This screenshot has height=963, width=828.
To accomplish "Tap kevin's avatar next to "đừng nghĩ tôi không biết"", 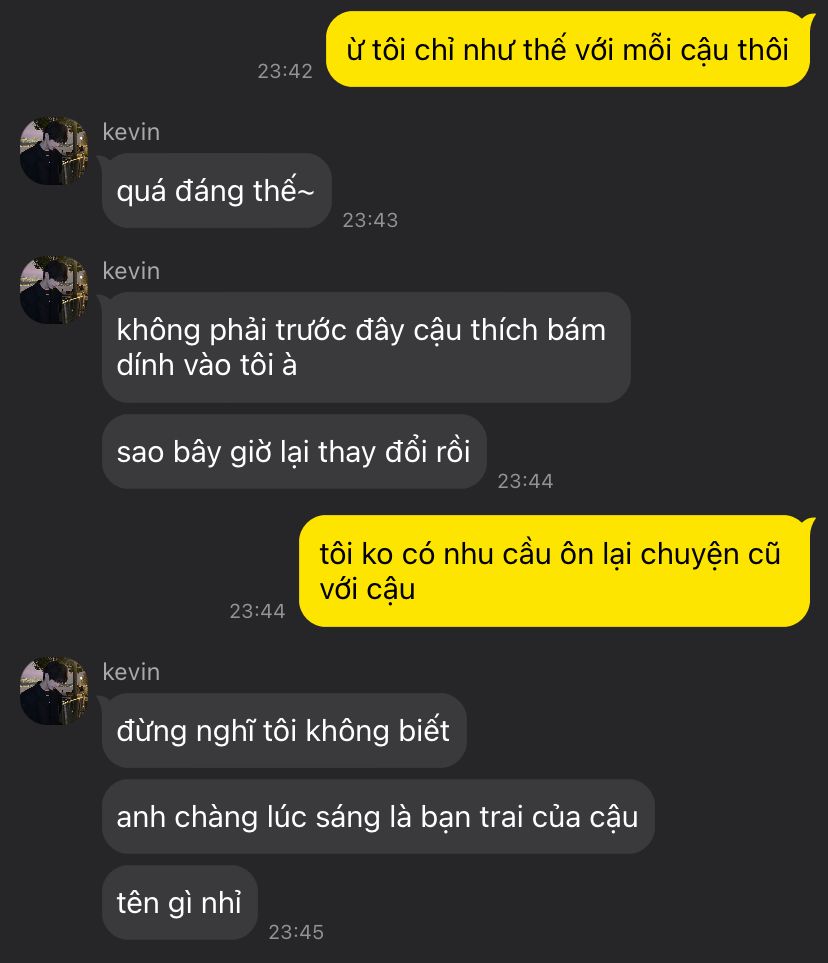I will pyautogui.click(x=54, y=691).
